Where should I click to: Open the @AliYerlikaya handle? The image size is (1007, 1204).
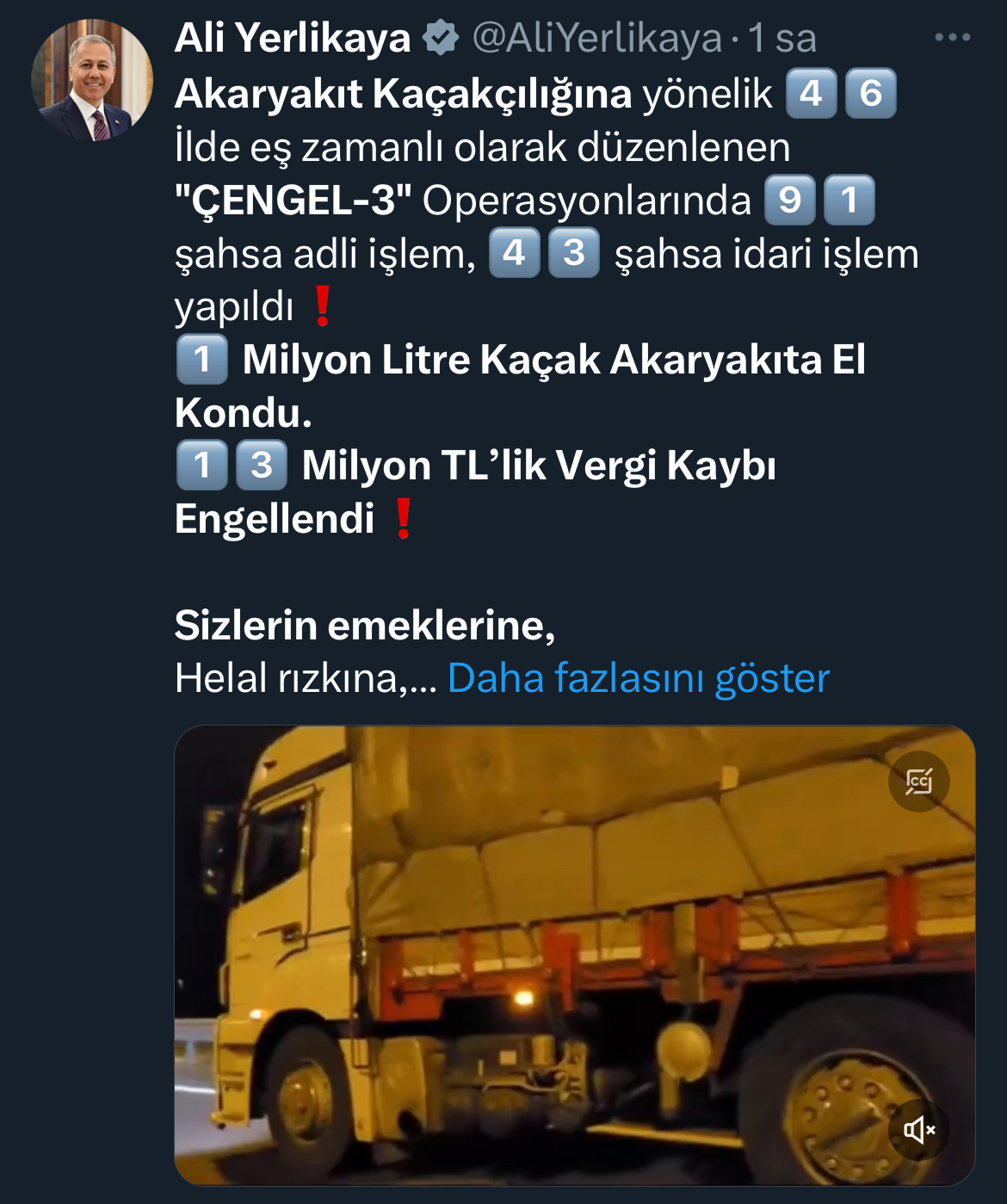[596, 38]
